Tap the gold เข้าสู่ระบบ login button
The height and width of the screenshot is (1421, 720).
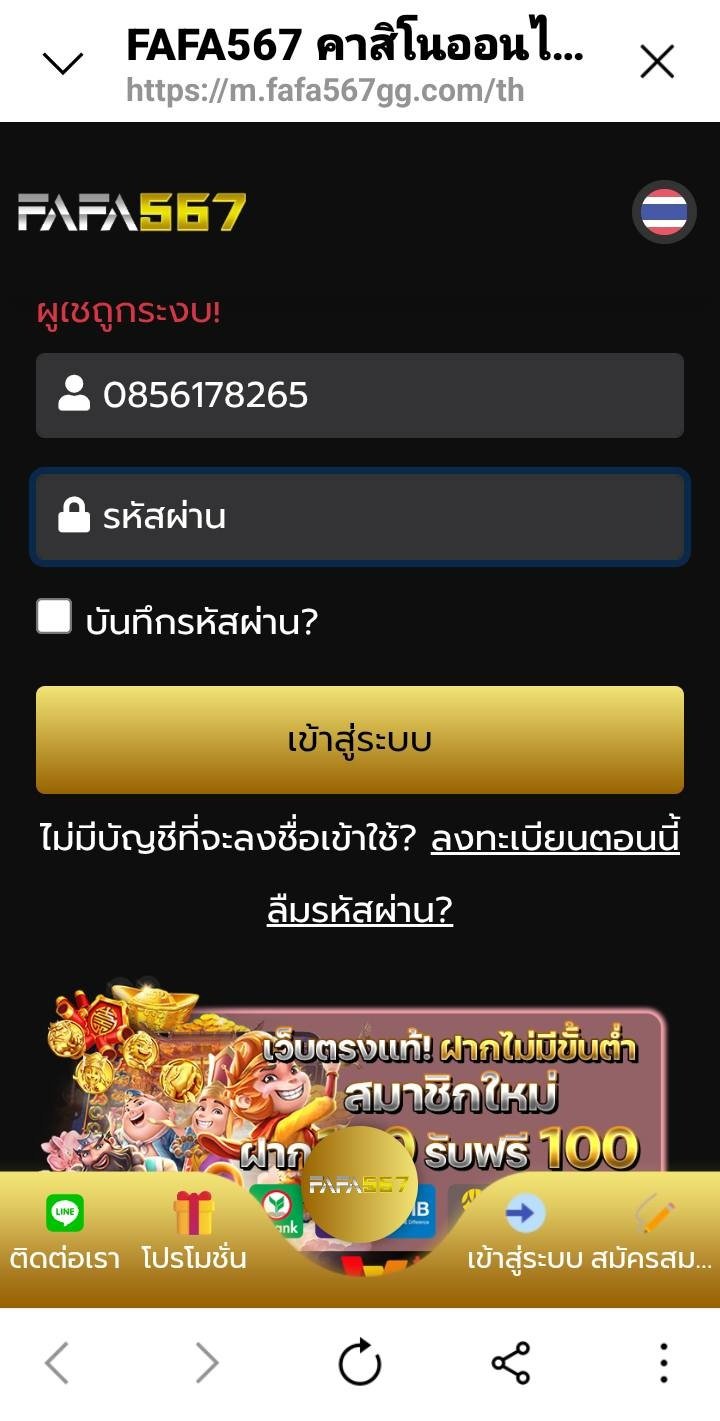pos(360,740)
